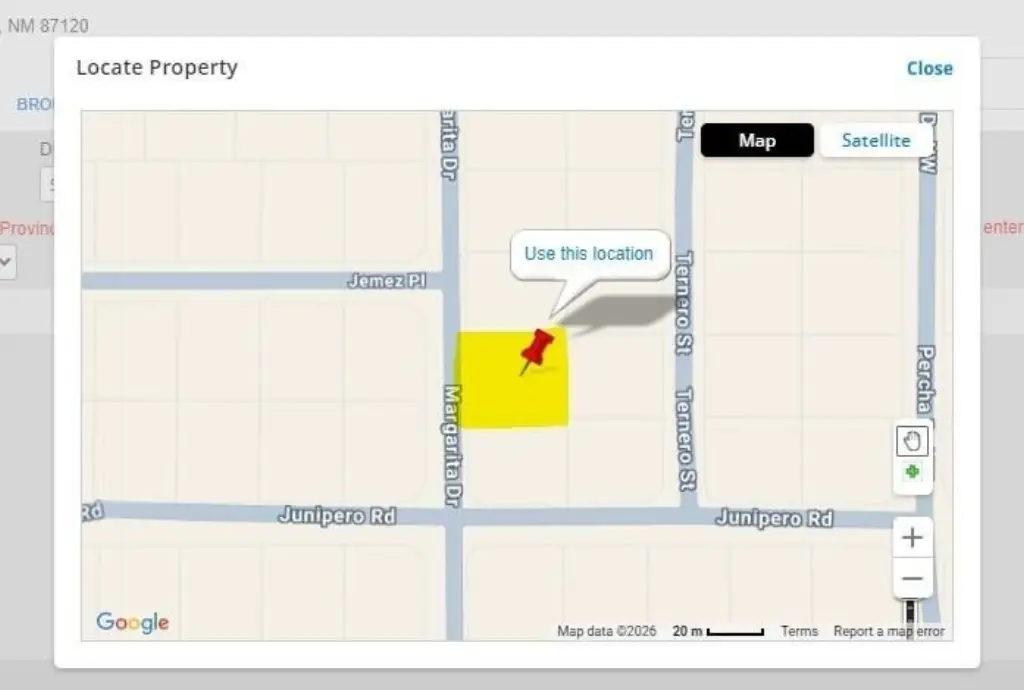Zoom out on the map
The image size is (1024, 690).
click(x=912, y=578)
